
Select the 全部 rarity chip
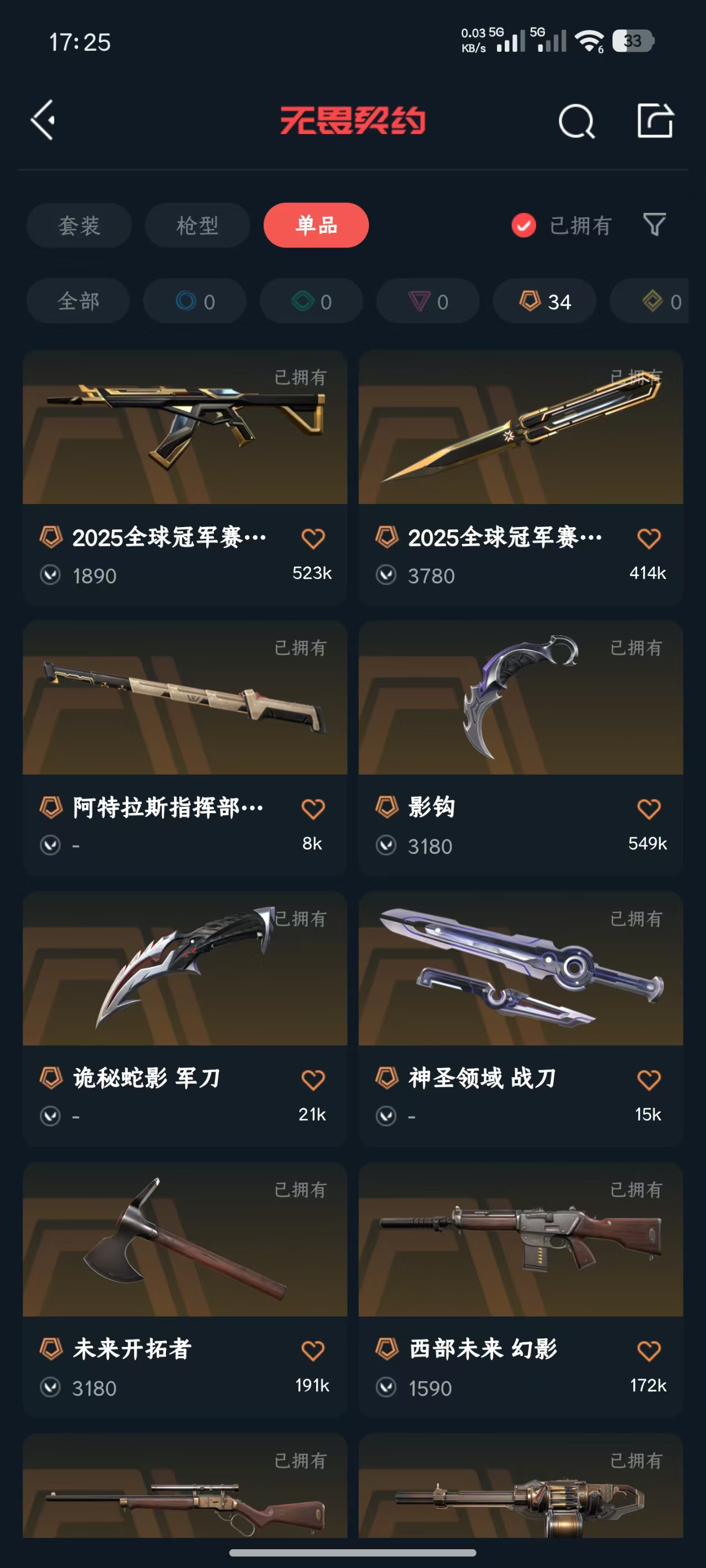(78, 301)
